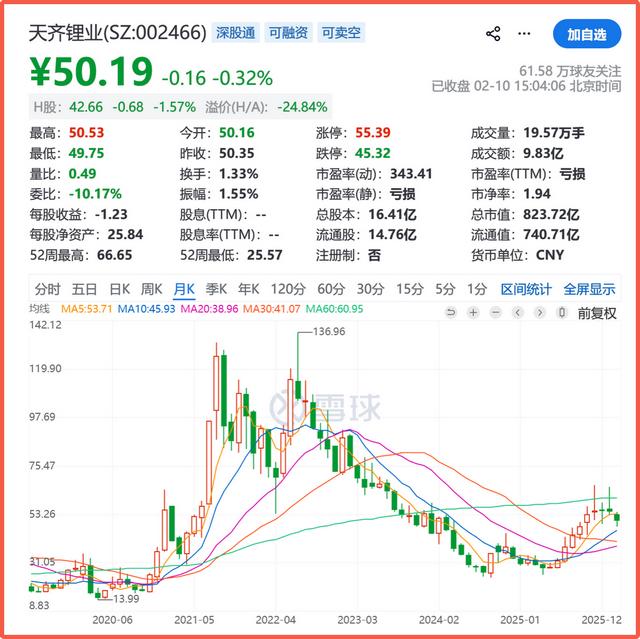Open 区间统计 range statistics

[526, 289]
